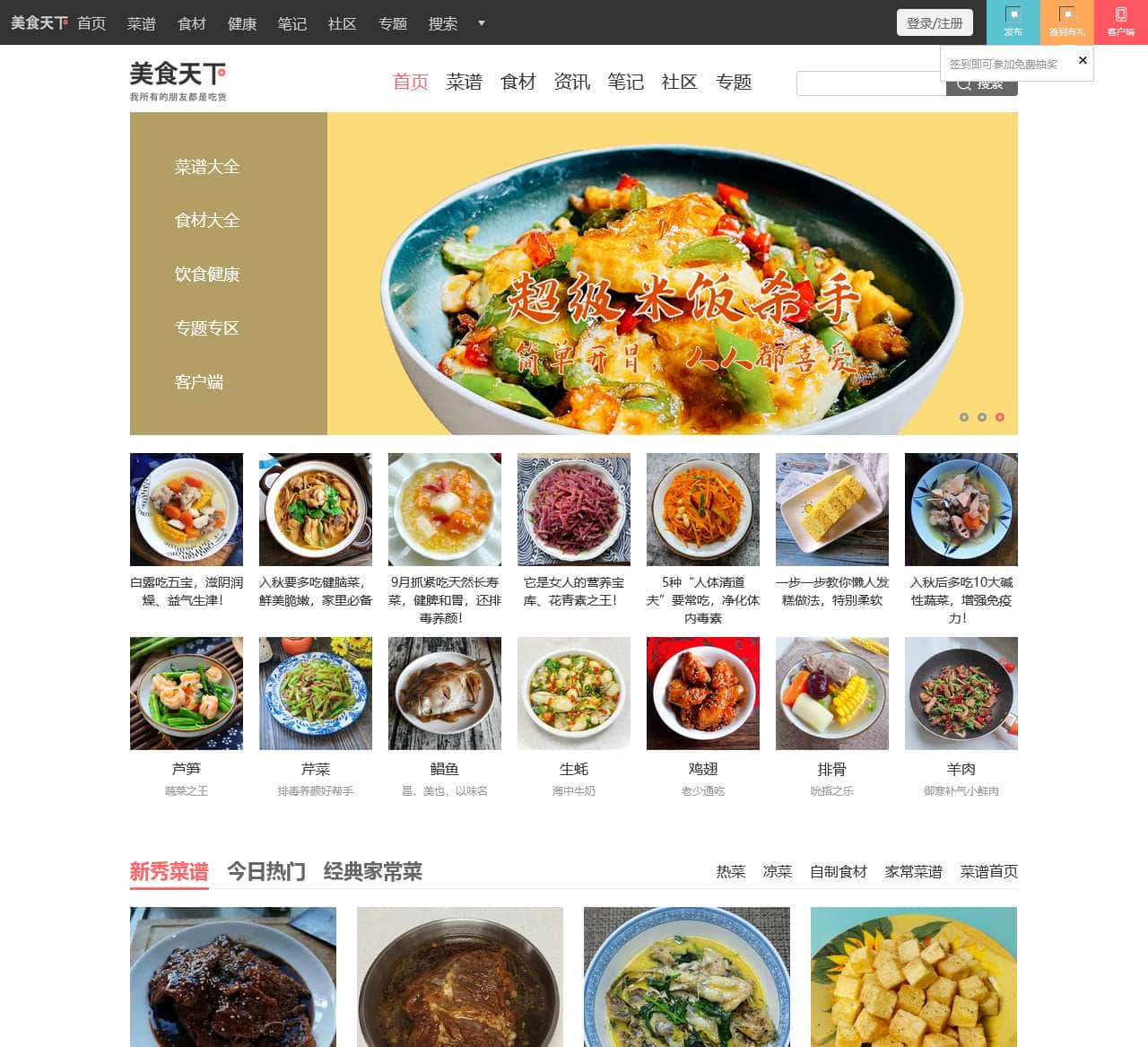Open the 超级米饭杀手 banner

(673, 274)
